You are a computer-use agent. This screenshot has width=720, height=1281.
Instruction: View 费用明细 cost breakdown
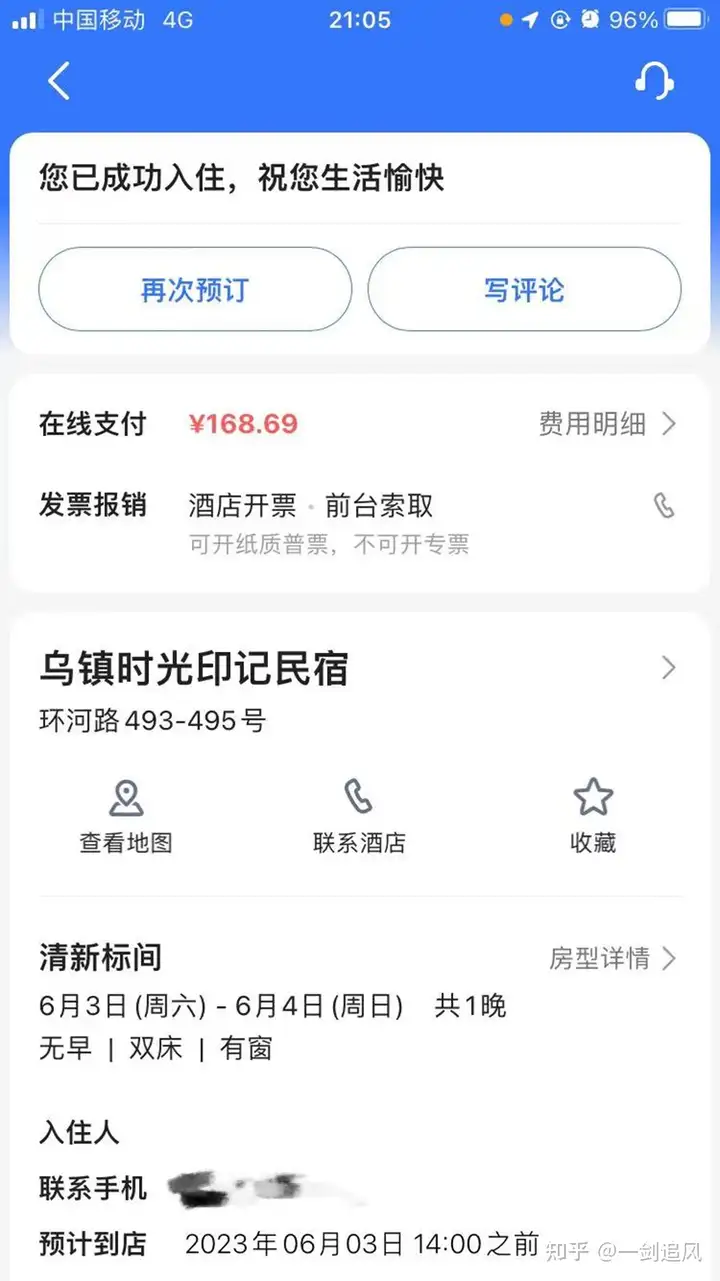click(x=608, y=424)
